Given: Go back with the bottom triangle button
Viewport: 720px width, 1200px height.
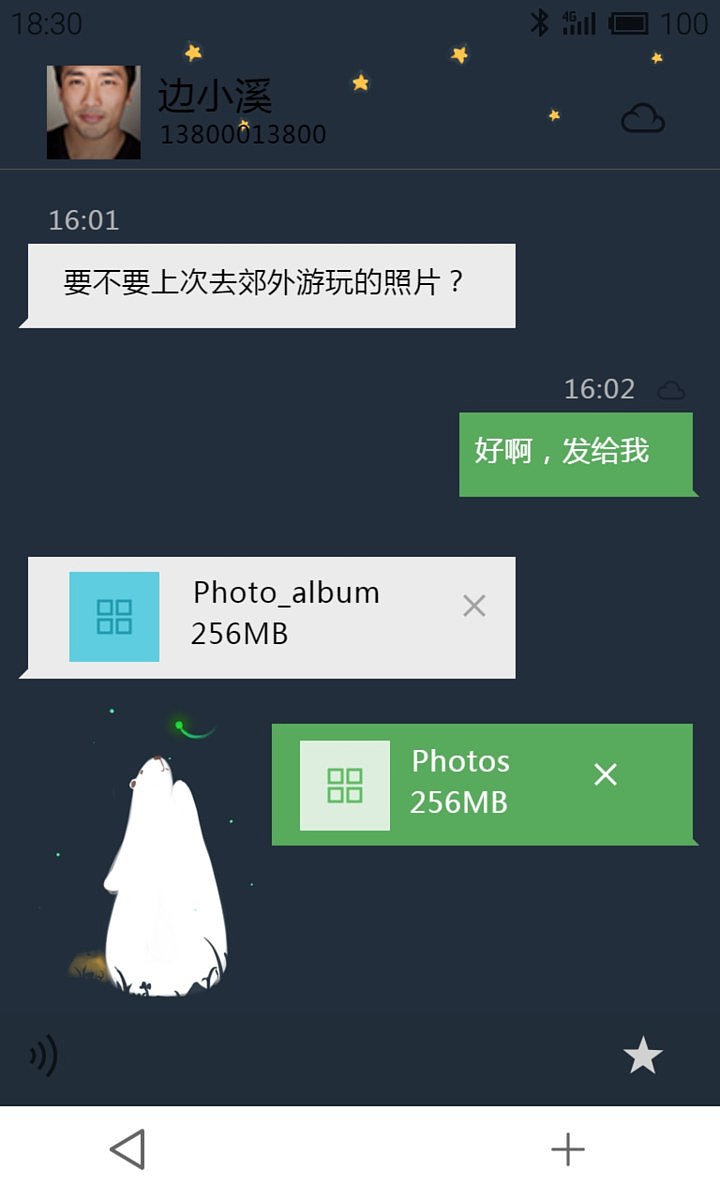Looking at the screenshot, I should tap(128, 1149).
